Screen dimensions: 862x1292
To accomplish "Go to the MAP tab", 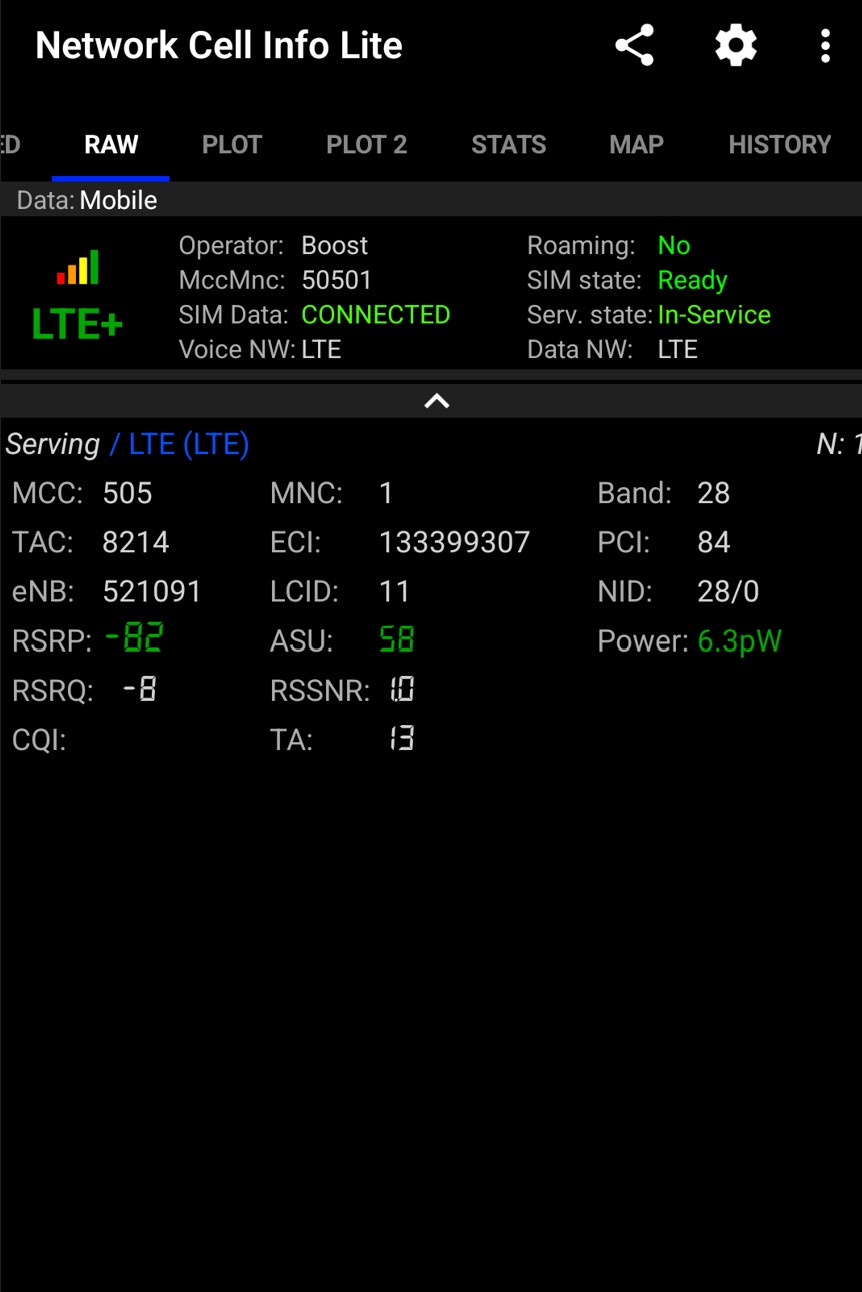I will pos(636,145).
